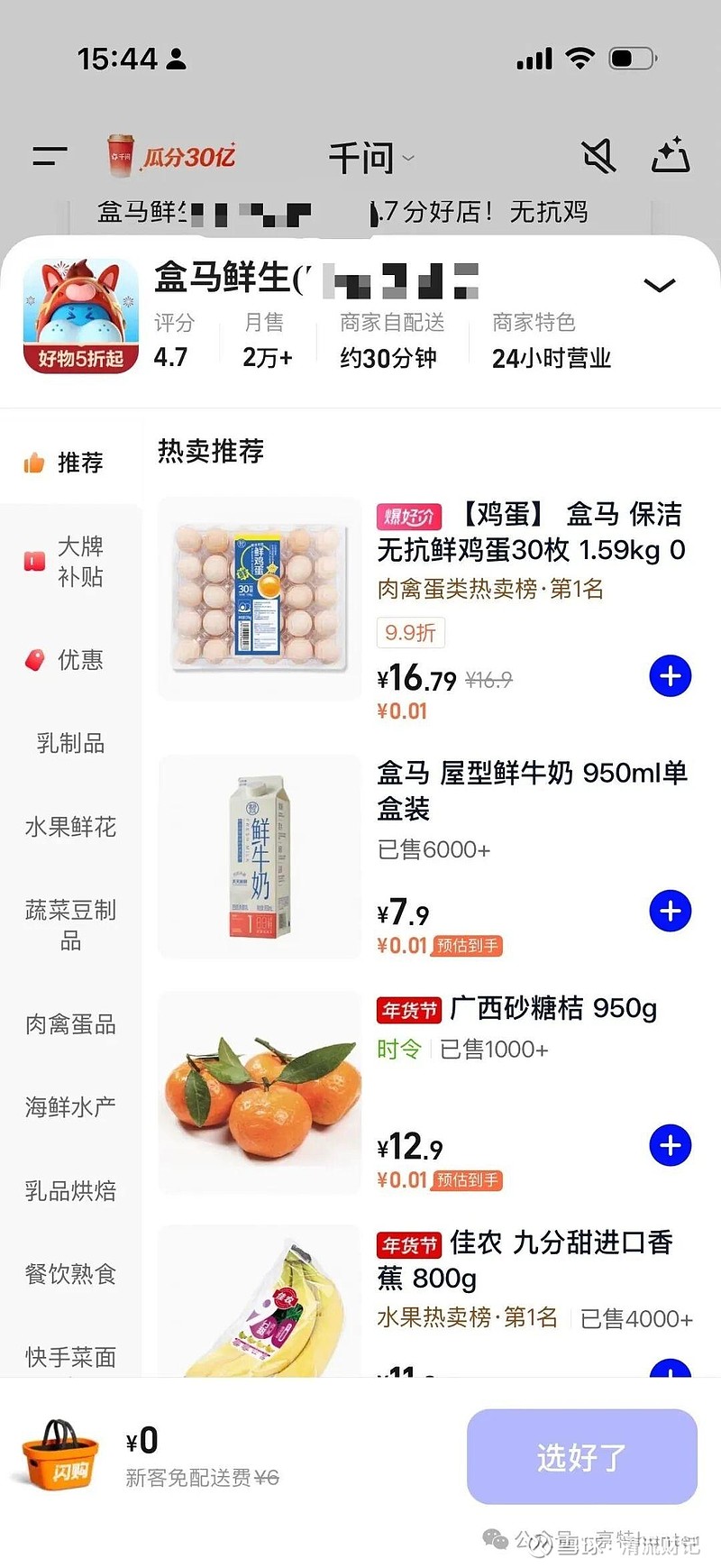This screenshot has height=1568, width=721.
Task: Browse 海鲜水产 category
Action: [x=70, y=1107]
